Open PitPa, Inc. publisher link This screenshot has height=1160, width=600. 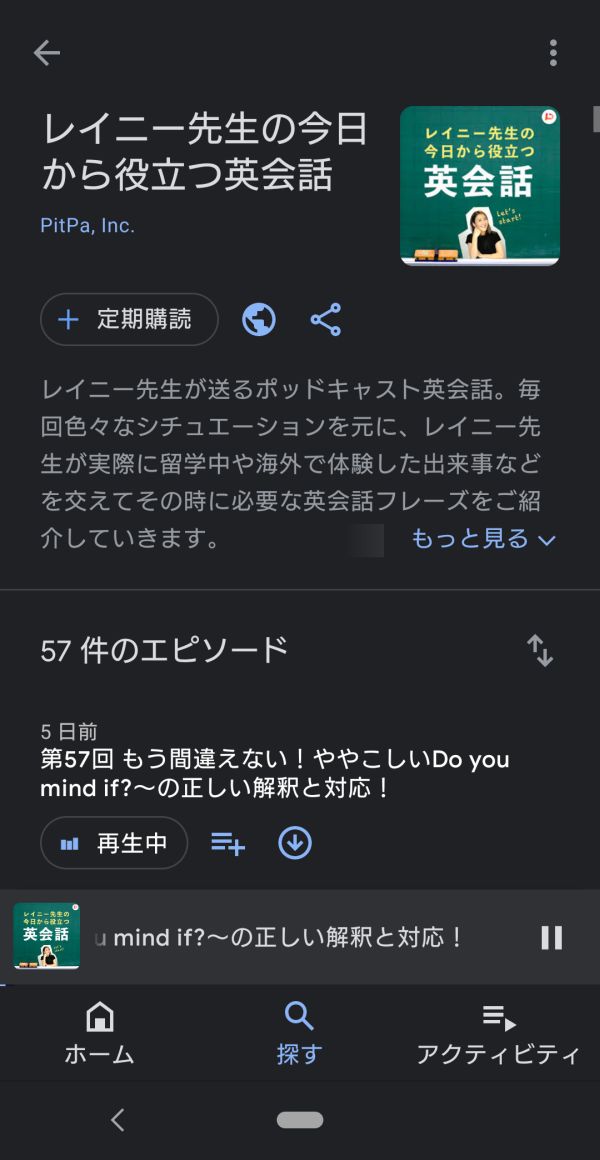[87, 225]
